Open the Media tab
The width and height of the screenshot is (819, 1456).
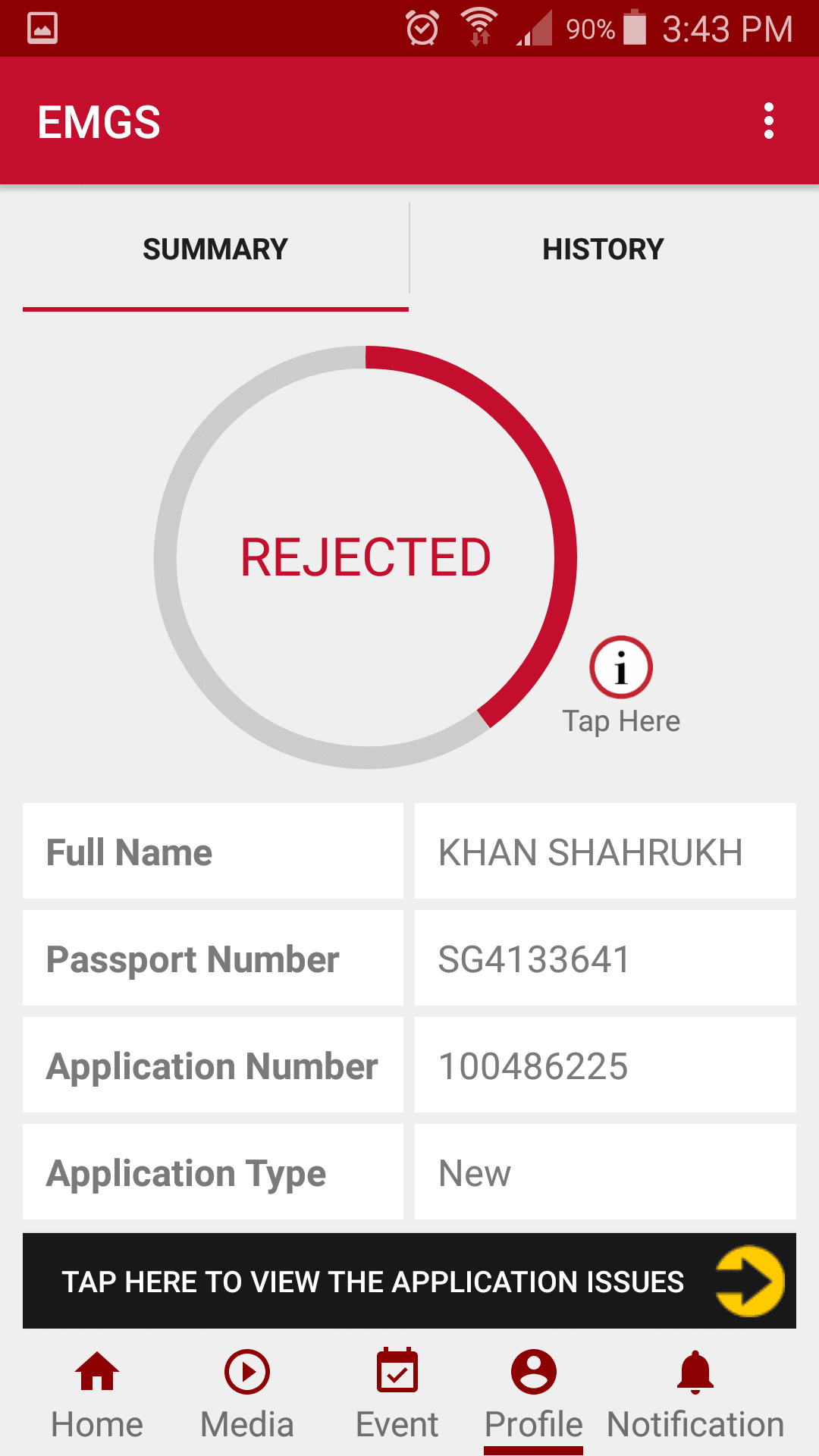click(x=246, y=1394)
